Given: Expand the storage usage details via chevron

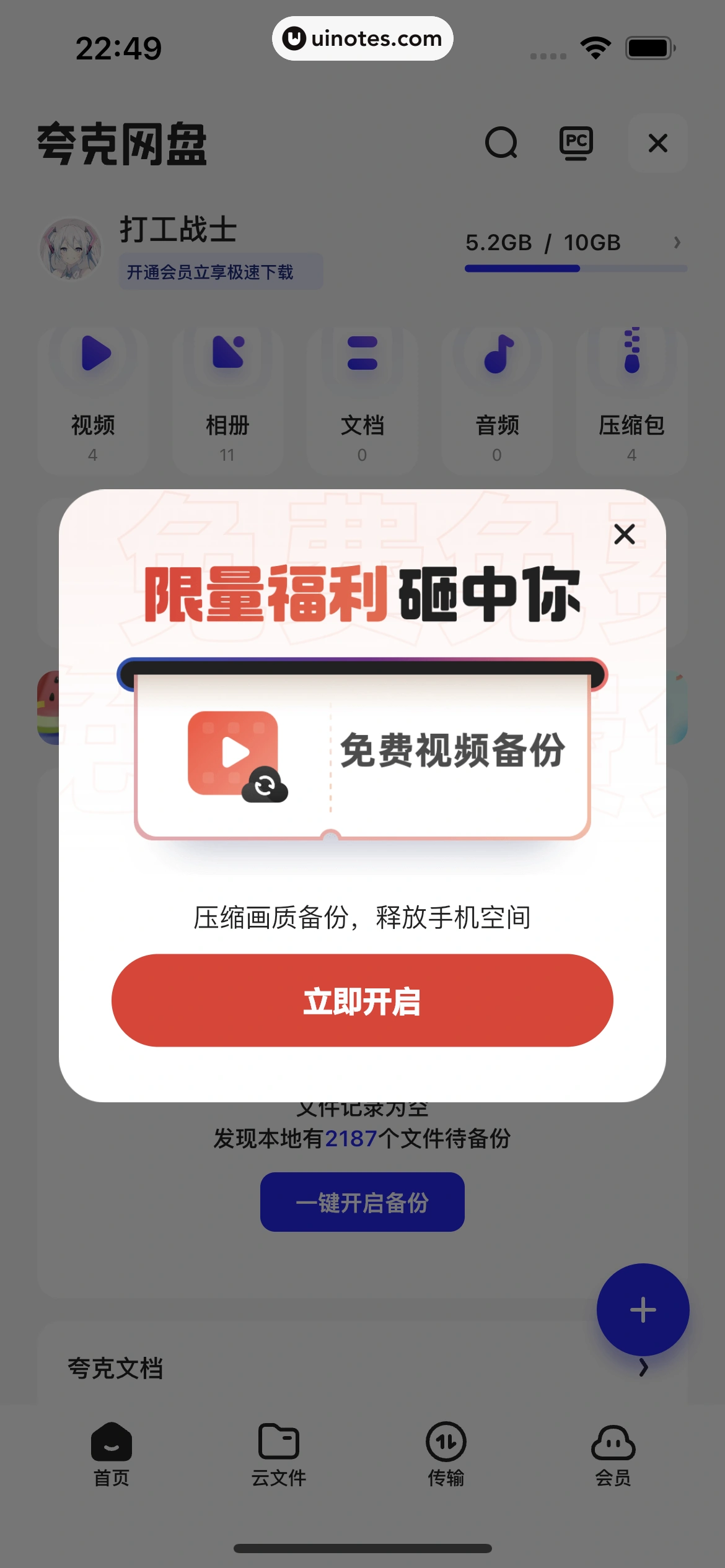Looking at the screenshot, I should pos(678,243).
